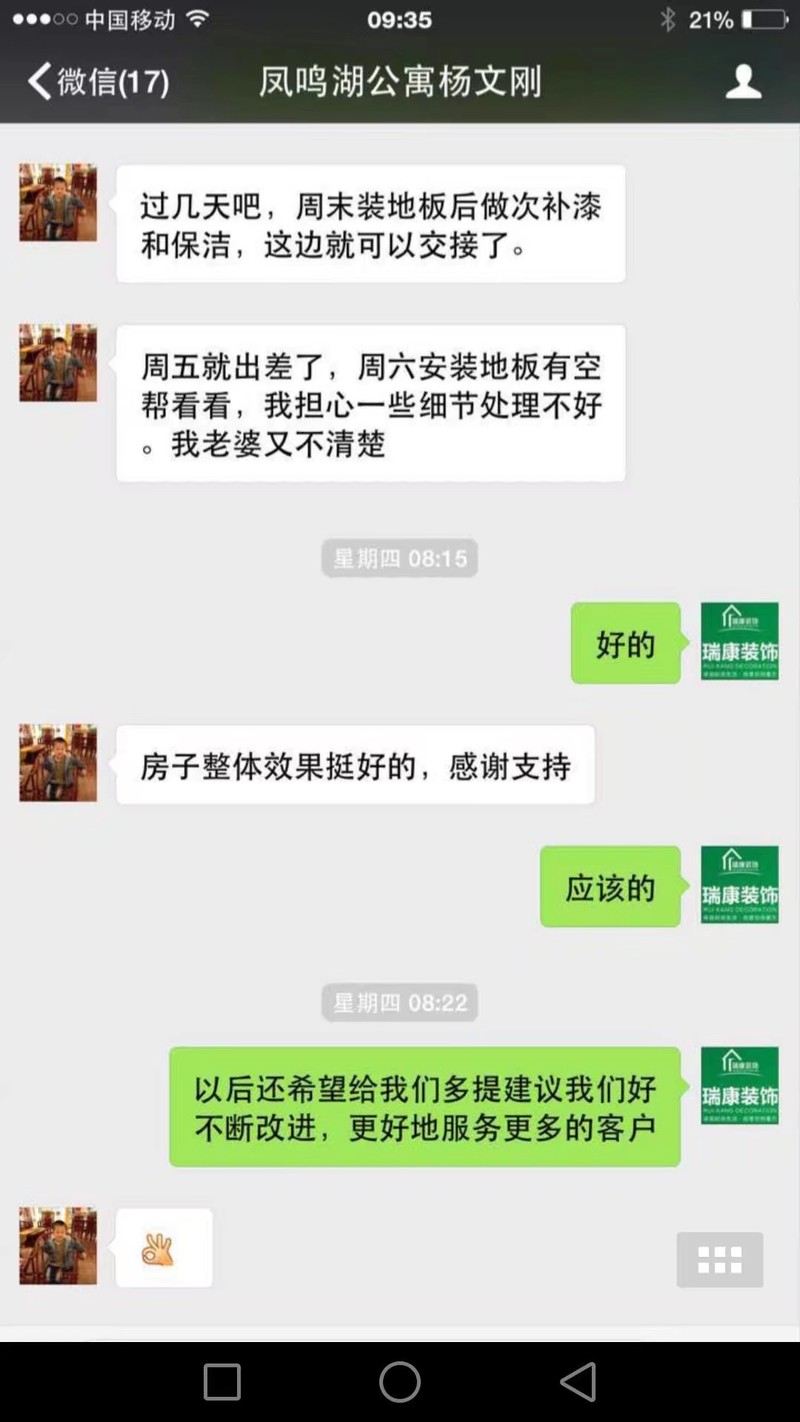
Task: Tap the sender avatar beside the OK hand emoji
Action: point(58,1246)
